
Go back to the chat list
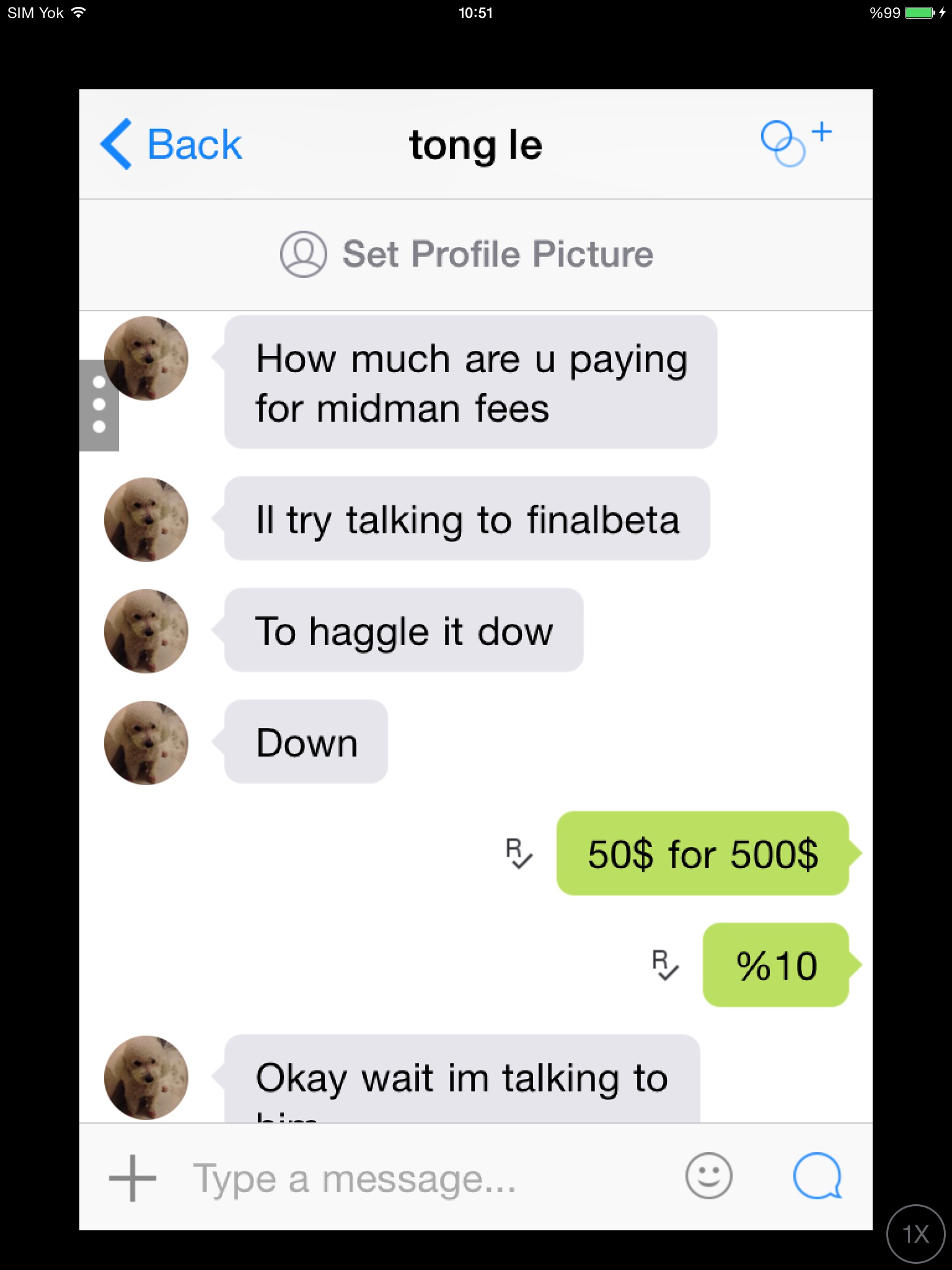pos(171,144)
